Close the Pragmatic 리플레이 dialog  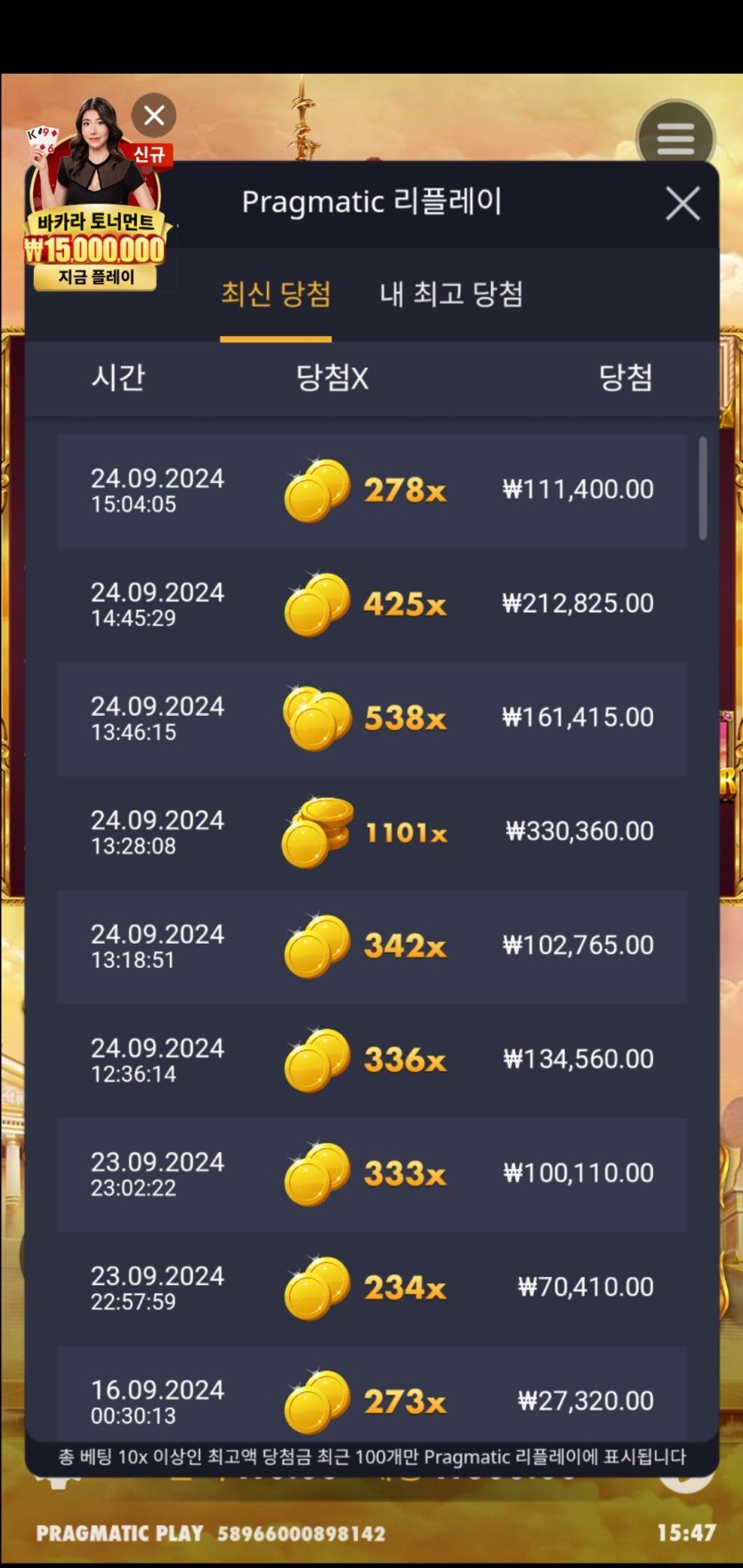click(682, 204)
